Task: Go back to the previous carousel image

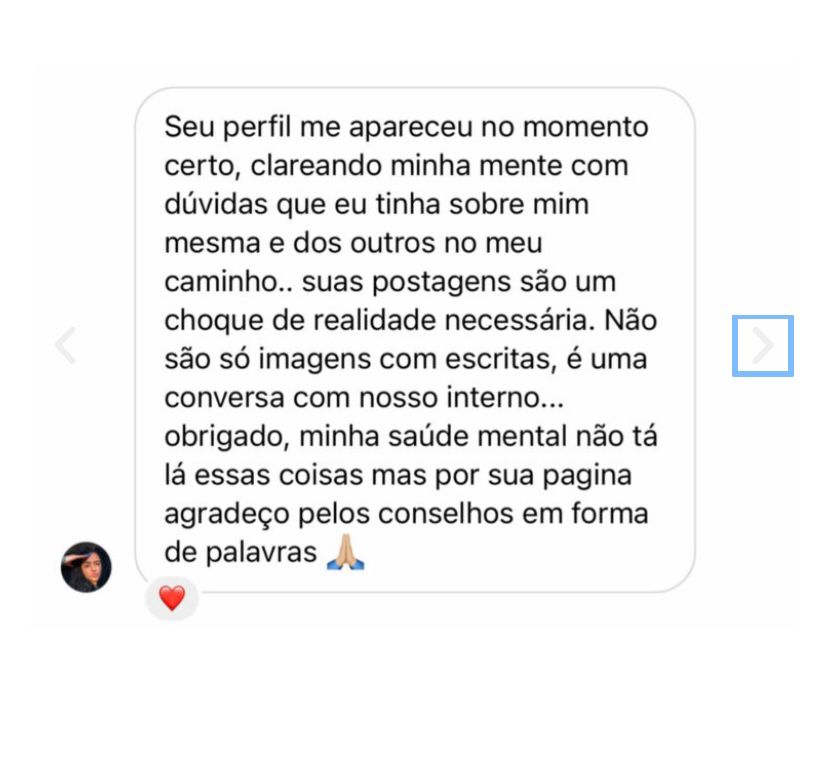Action: click(x=66, y=345)
